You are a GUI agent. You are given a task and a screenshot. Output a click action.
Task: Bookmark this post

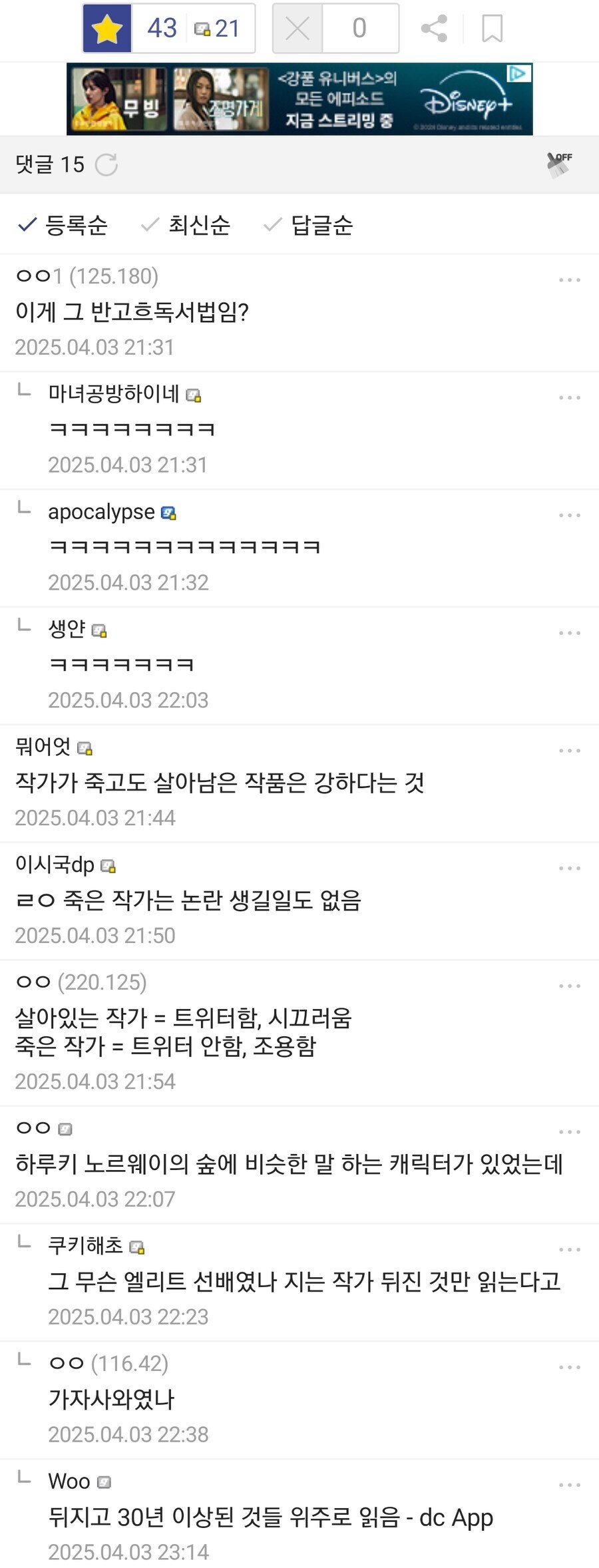tap(492, 29)
